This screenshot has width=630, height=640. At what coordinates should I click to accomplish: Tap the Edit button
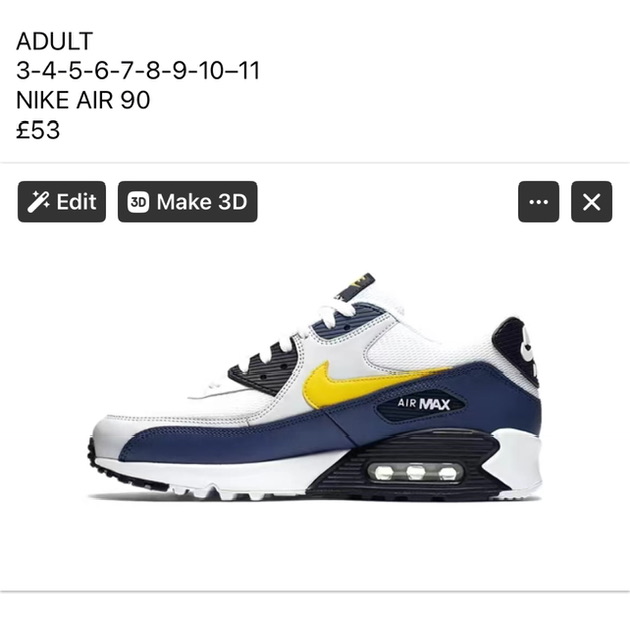pos(62,202)
